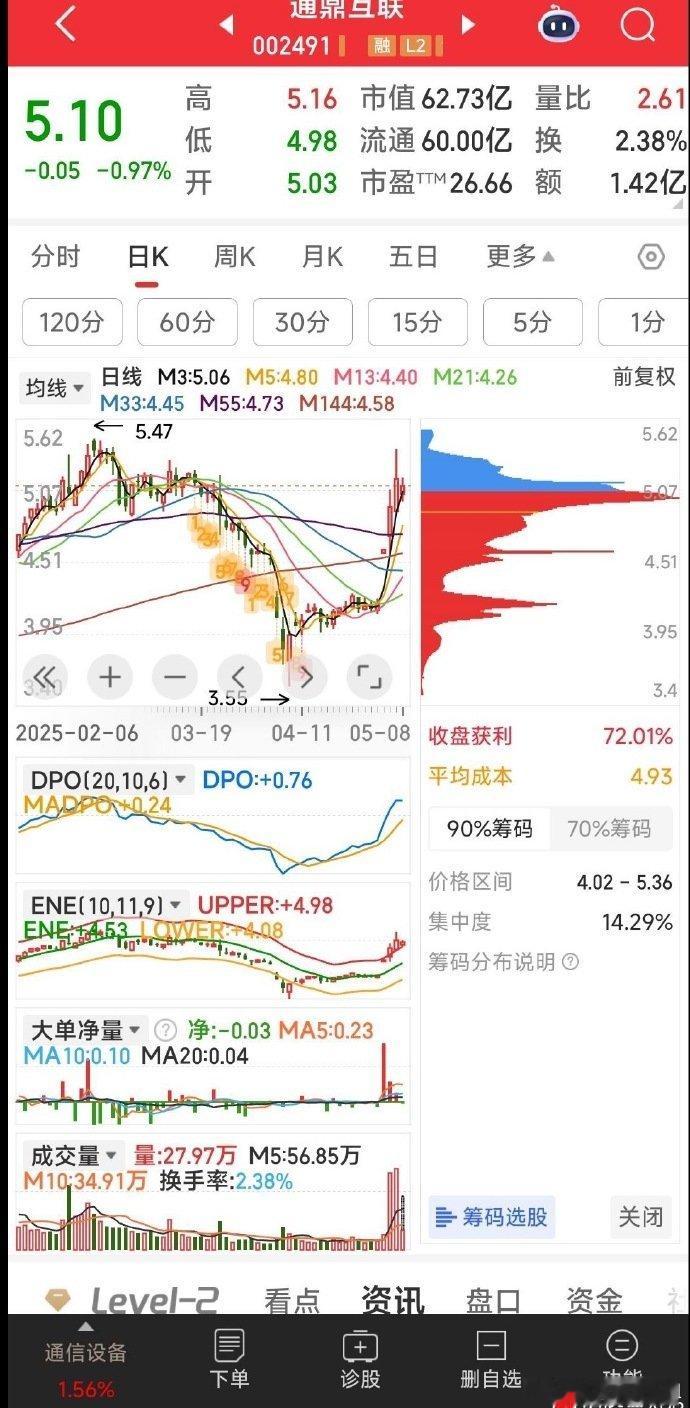Open the robot assistant icon
The height and width of the screenshot is (1408, 690).
(x=559, y=25)
